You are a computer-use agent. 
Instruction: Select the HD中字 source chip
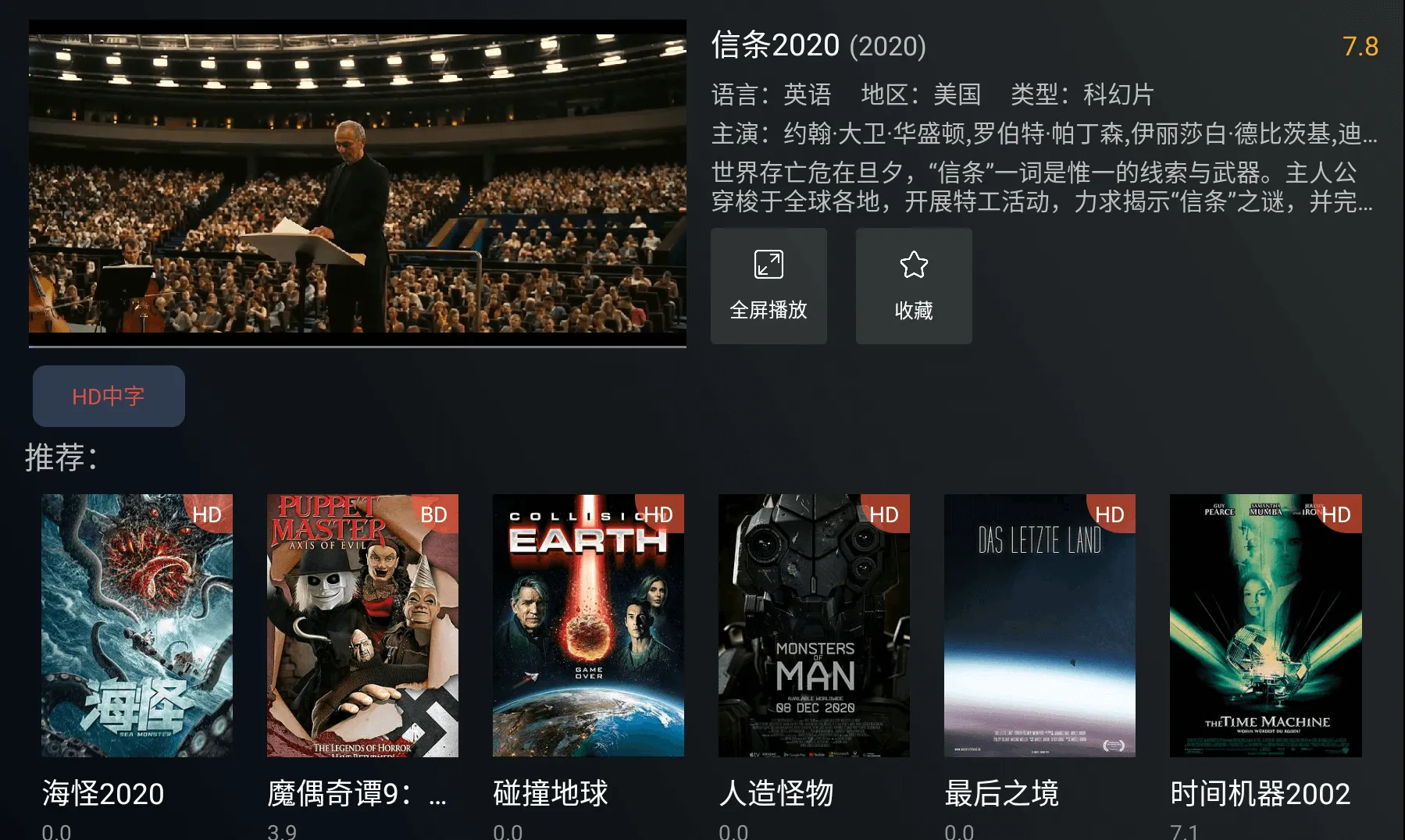pos(109,396)
